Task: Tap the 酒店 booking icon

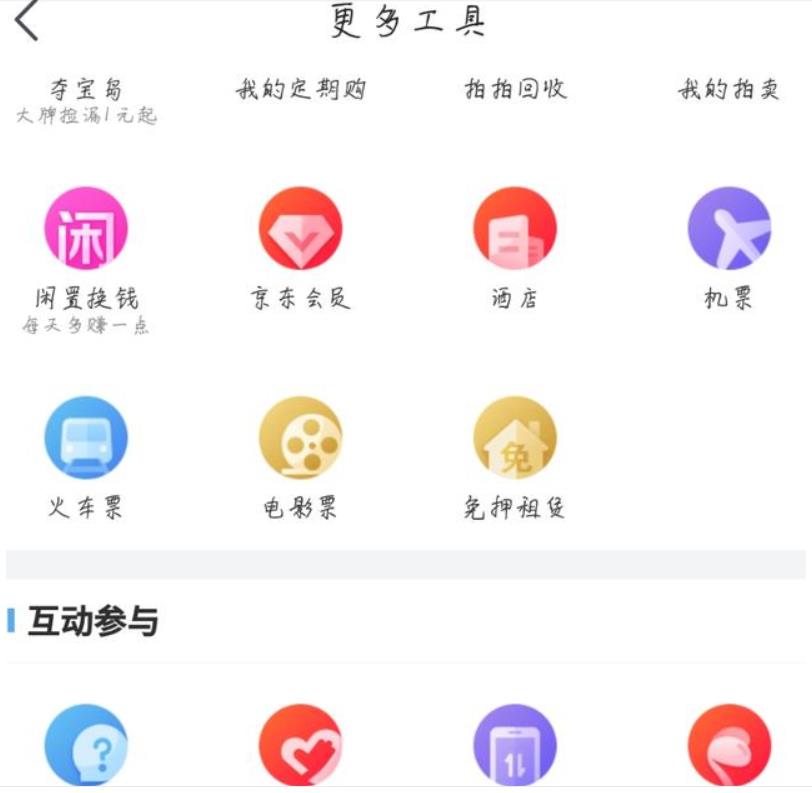Action: (x=515, y=229)
